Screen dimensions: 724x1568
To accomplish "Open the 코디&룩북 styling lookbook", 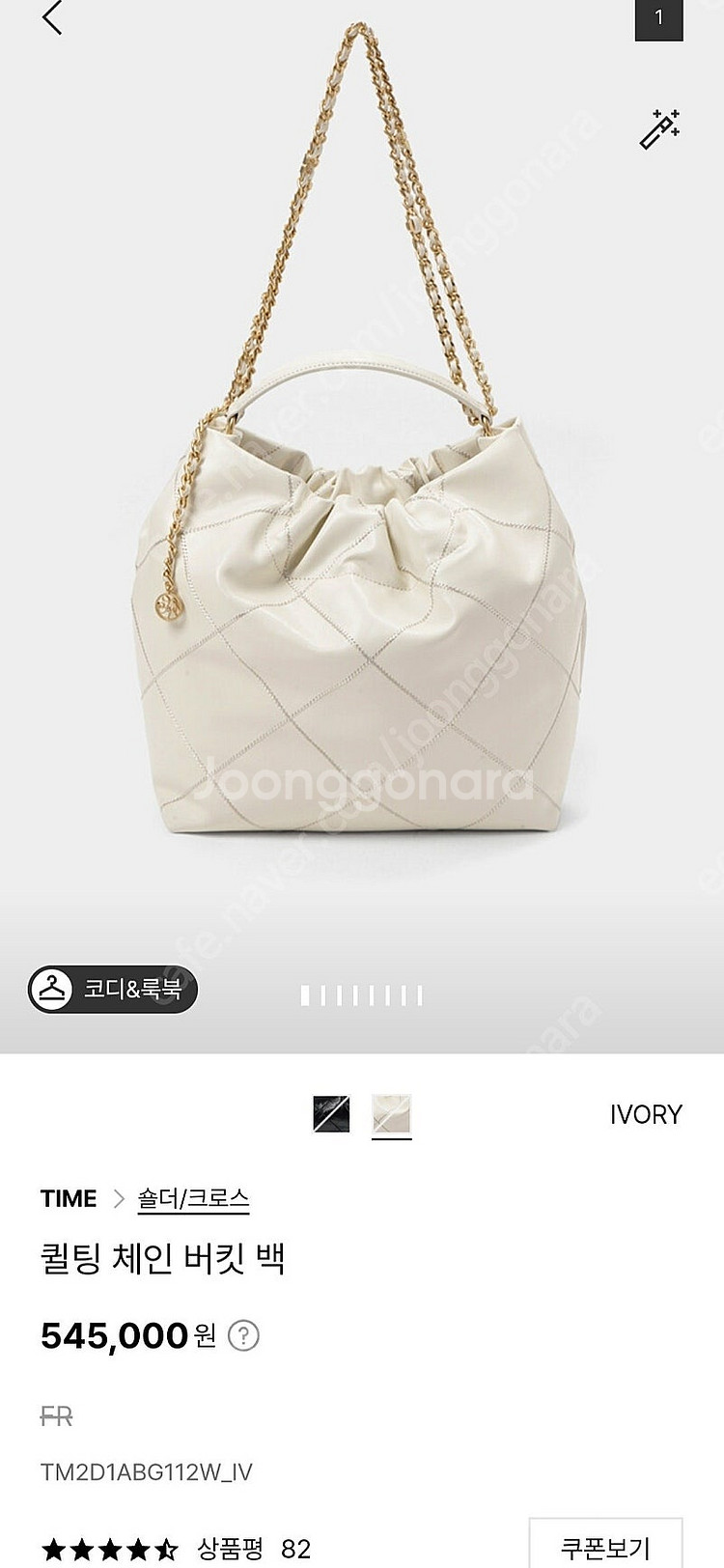I will pos(113,989).
